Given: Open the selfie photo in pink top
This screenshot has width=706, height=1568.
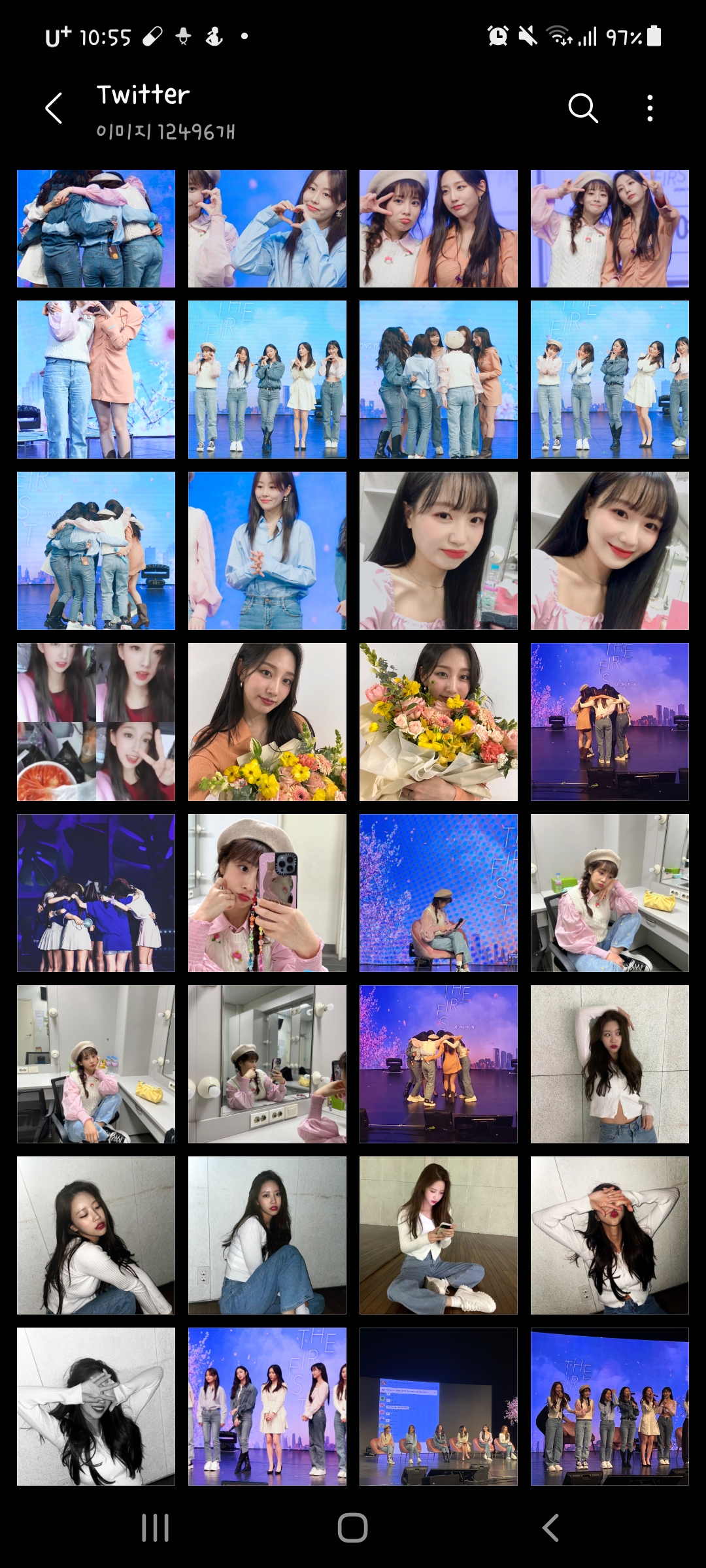Looking at the screenshot, I should pos(438,549).
